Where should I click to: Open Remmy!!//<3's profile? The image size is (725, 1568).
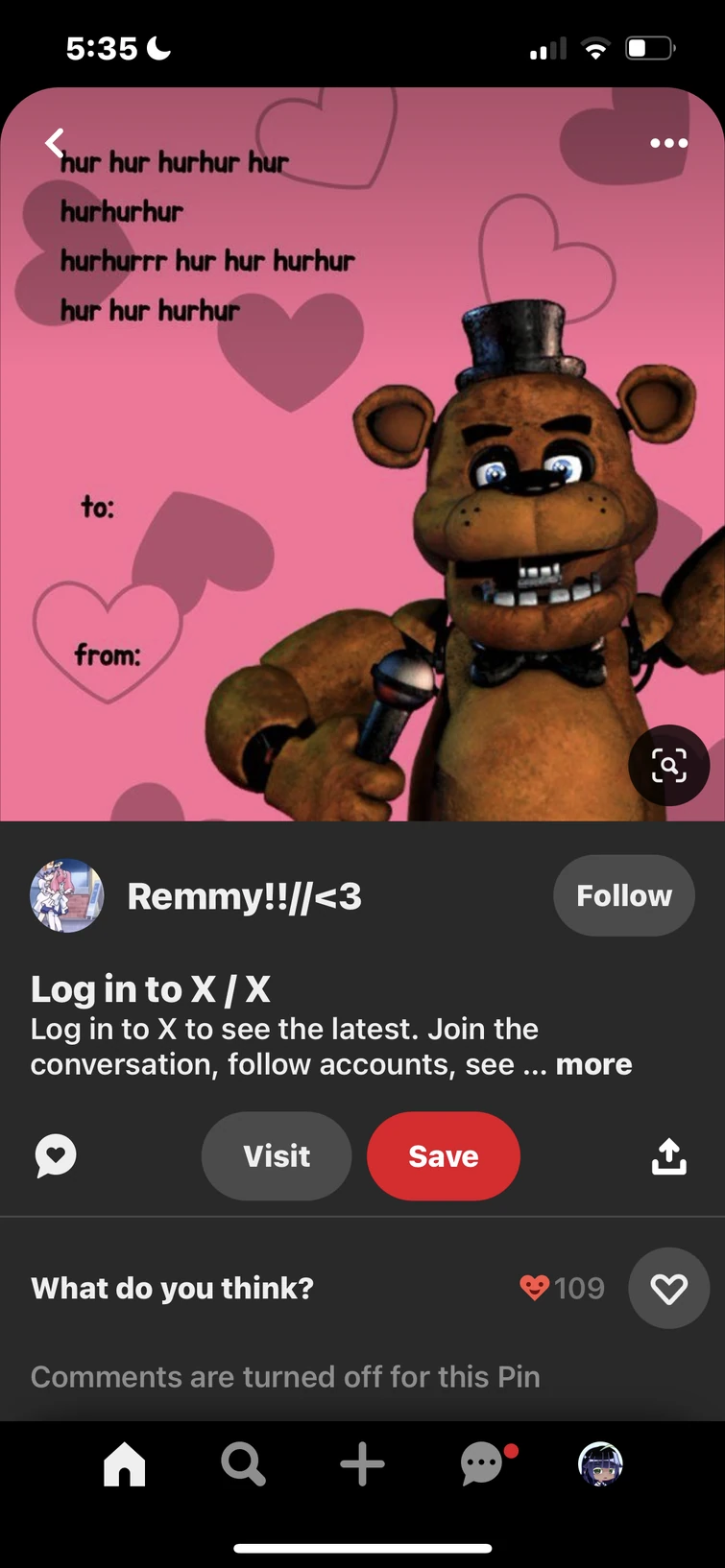click(67, 896)
